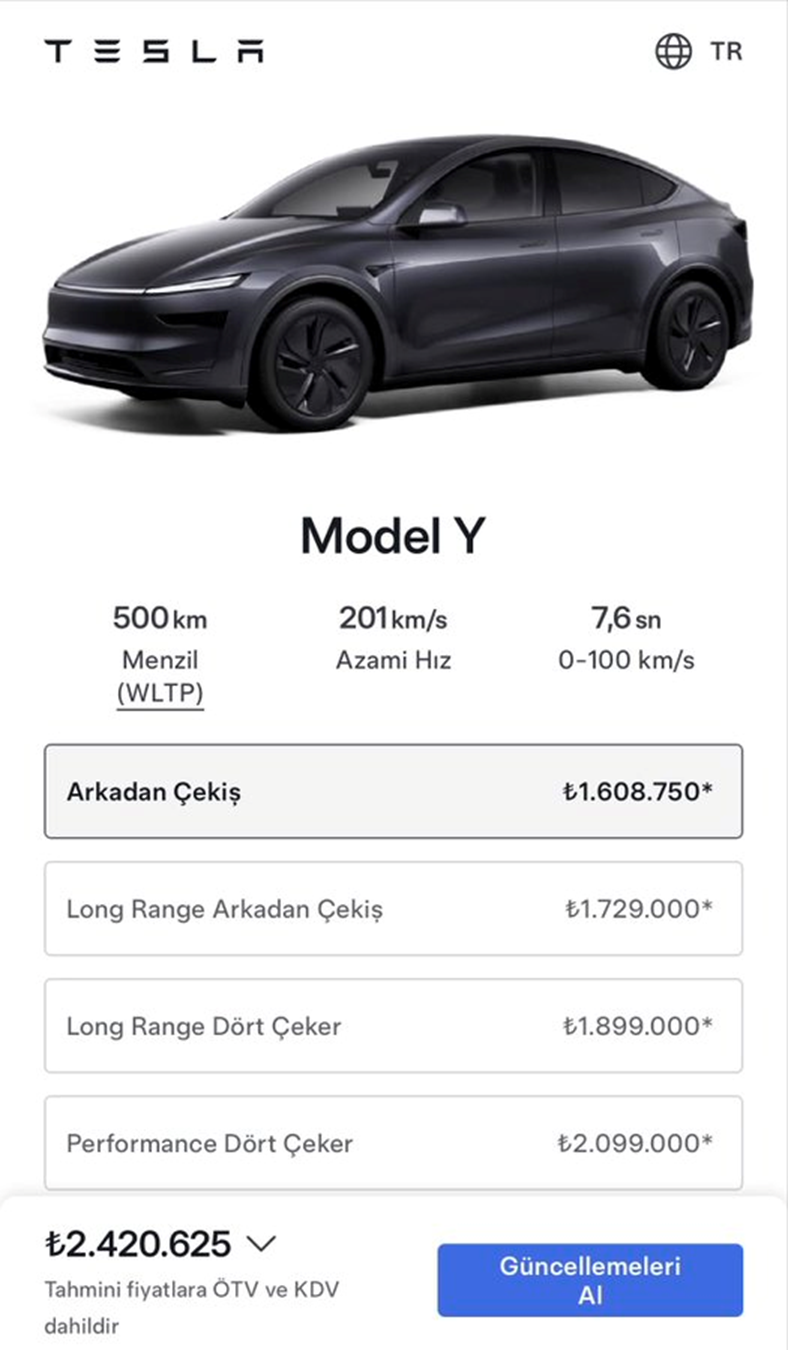The height and width of the screenshot is (1350, 788).
Task: Select Performance Dört Çeker trim
Action: (x=393, y=1143)
